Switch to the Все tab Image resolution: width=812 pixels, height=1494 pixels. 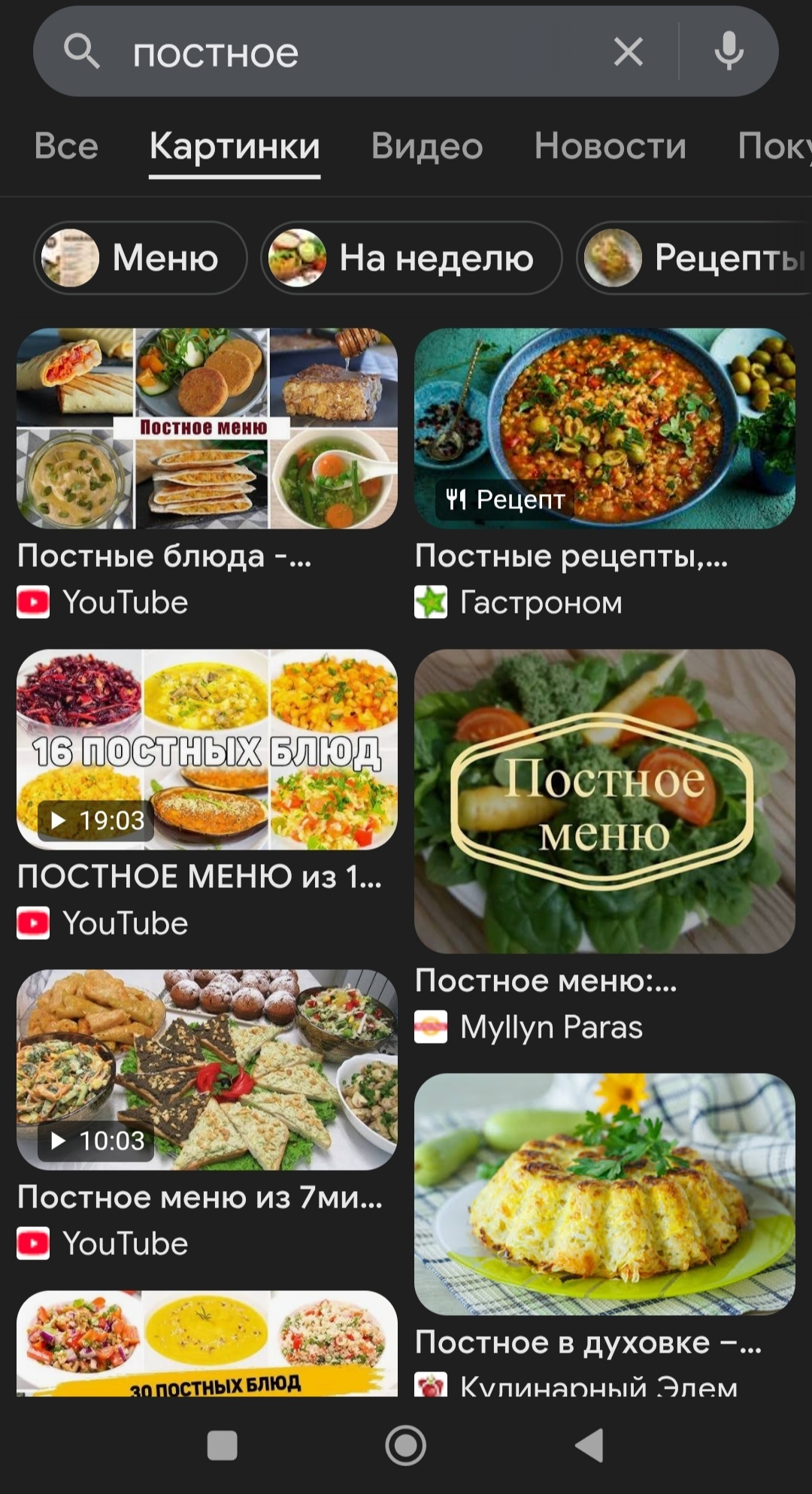66,146
